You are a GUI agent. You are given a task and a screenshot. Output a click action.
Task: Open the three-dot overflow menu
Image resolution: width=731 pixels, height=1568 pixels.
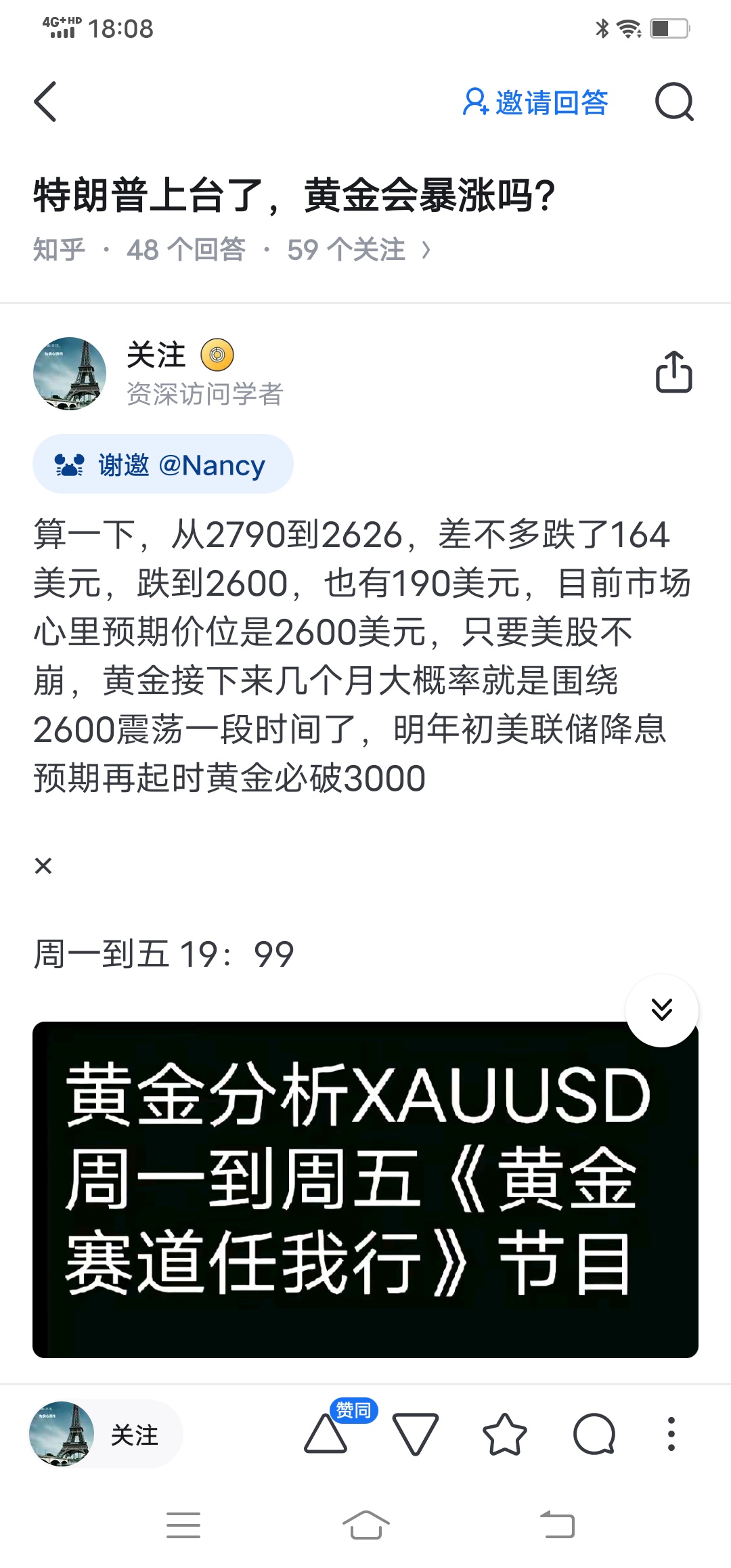click(671, 1435)
